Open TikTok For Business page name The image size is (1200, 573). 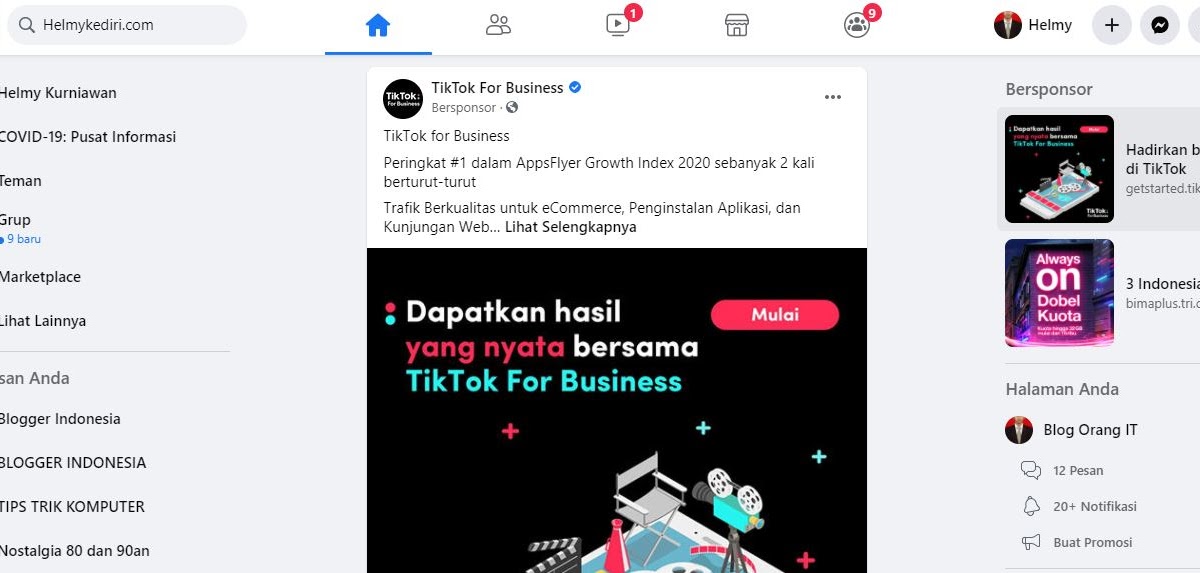point(497,88)
